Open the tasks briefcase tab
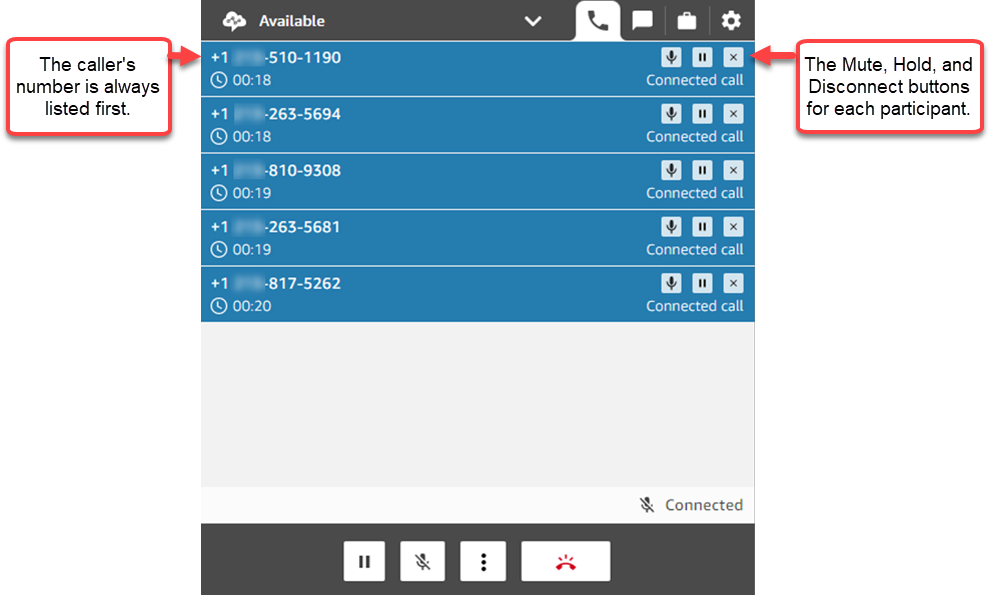 tap(687, 21)
